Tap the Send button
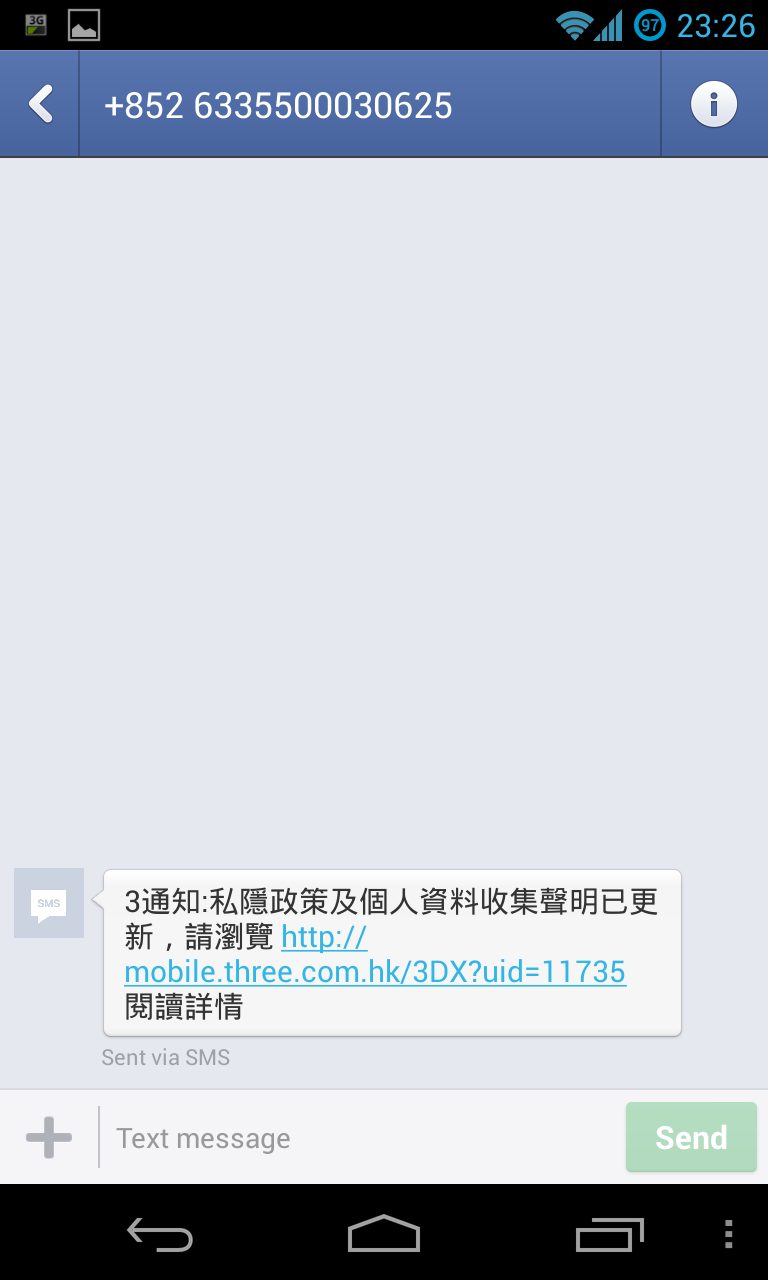This screenshot has height=1280, width=768. (691, 1137)
